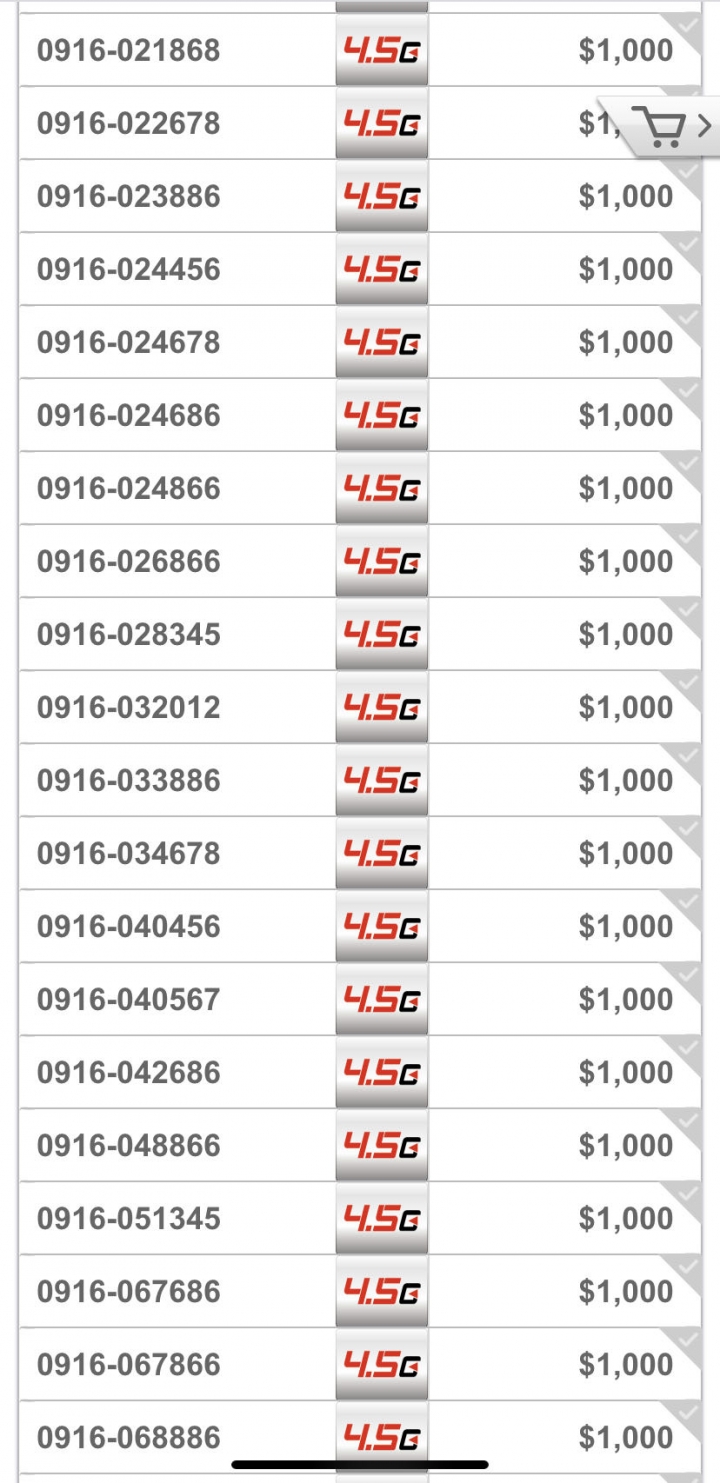Tap the 0916-024678 row

[360, 342]
